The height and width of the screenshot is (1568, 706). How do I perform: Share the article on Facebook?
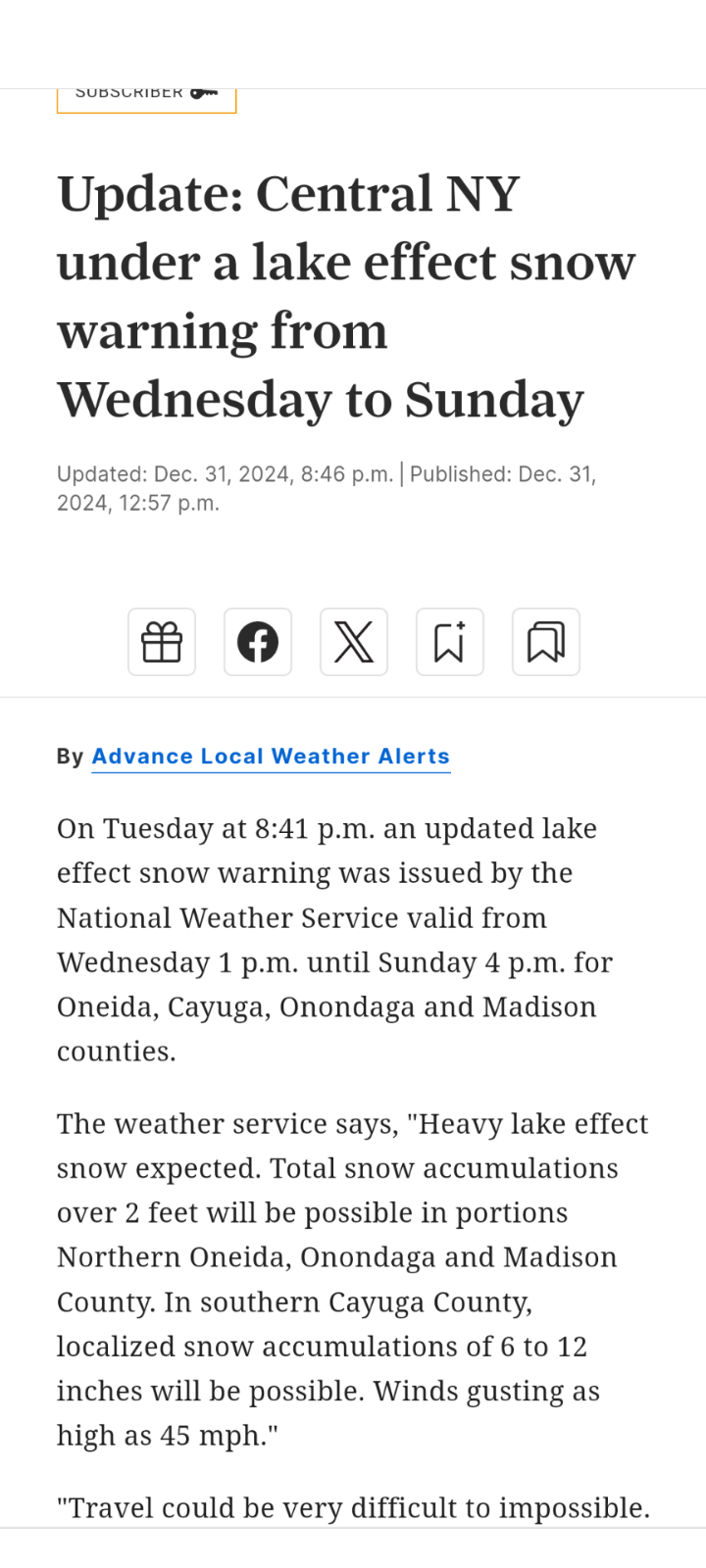click(x=258, y=642)
